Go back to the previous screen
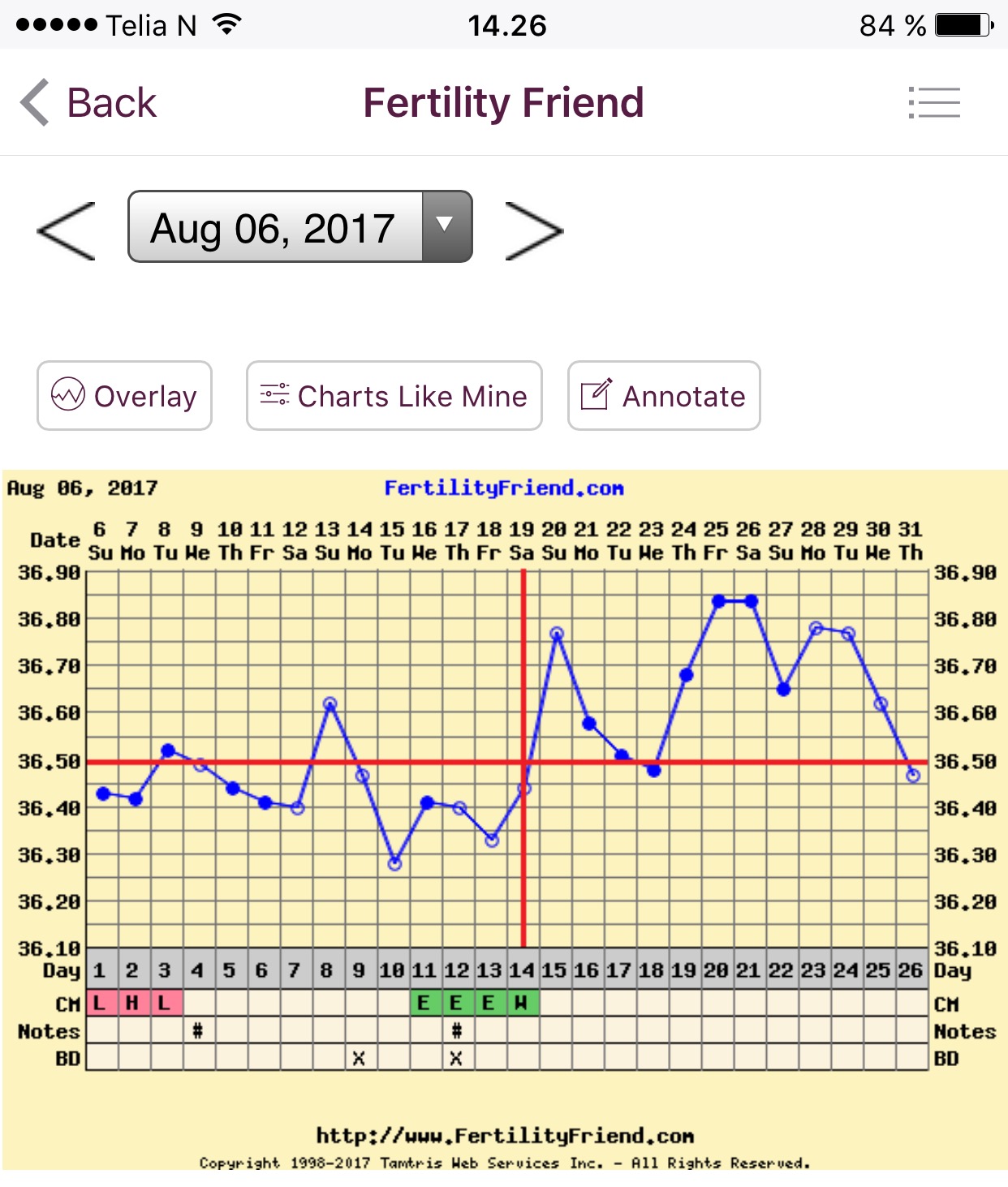The width and height of the screenshot is (1008, 1187). [x=88, y=103]
